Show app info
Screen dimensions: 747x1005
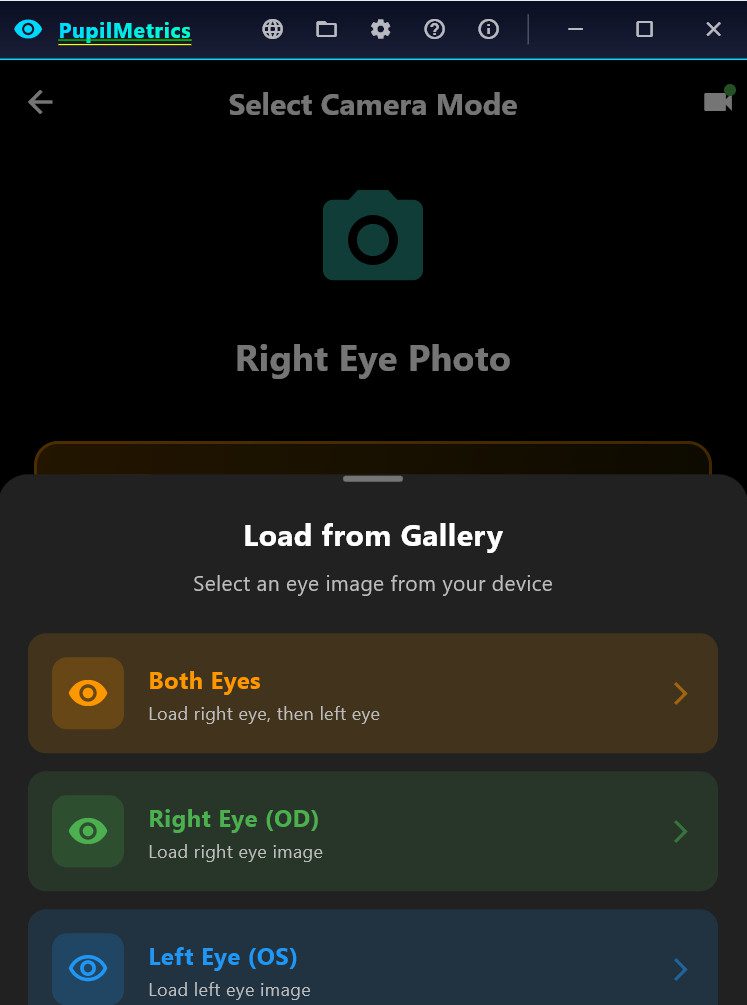488,29
